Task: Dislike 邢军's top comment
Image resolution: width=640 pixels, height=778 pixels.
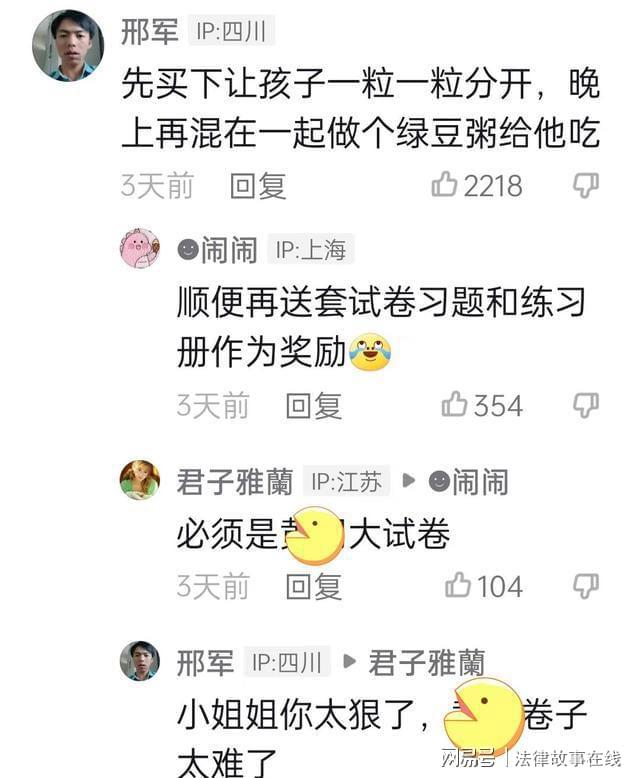Action: tap(585, 185)
